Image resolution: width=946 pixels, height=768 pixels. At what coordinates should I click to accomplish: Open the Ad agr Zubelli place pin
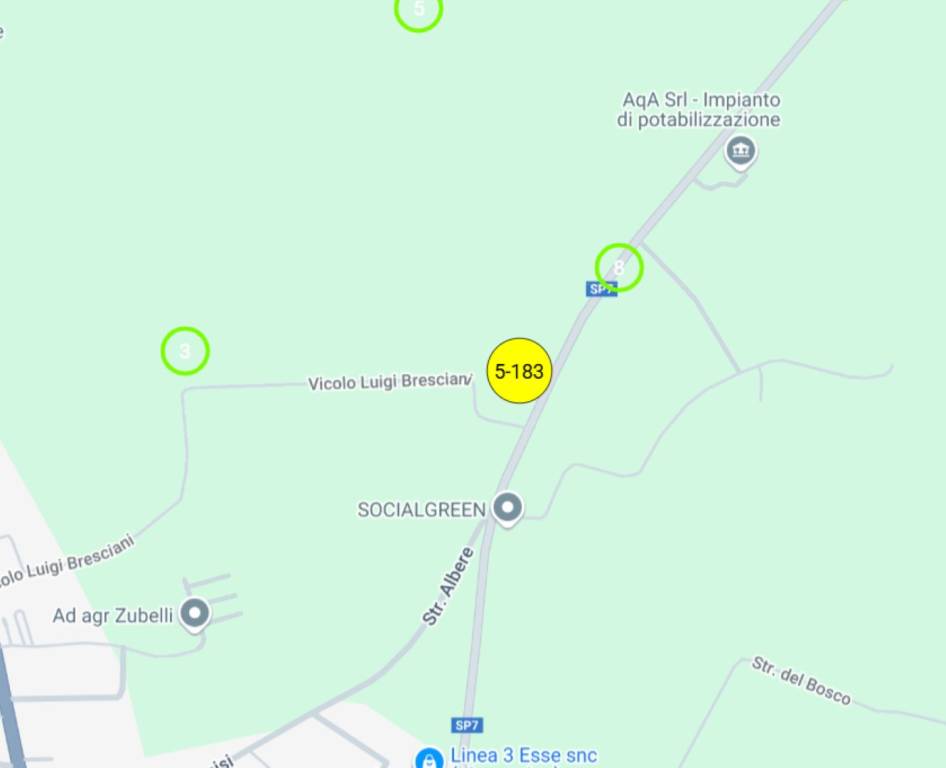pyautogui.click(x=194, y=613)
